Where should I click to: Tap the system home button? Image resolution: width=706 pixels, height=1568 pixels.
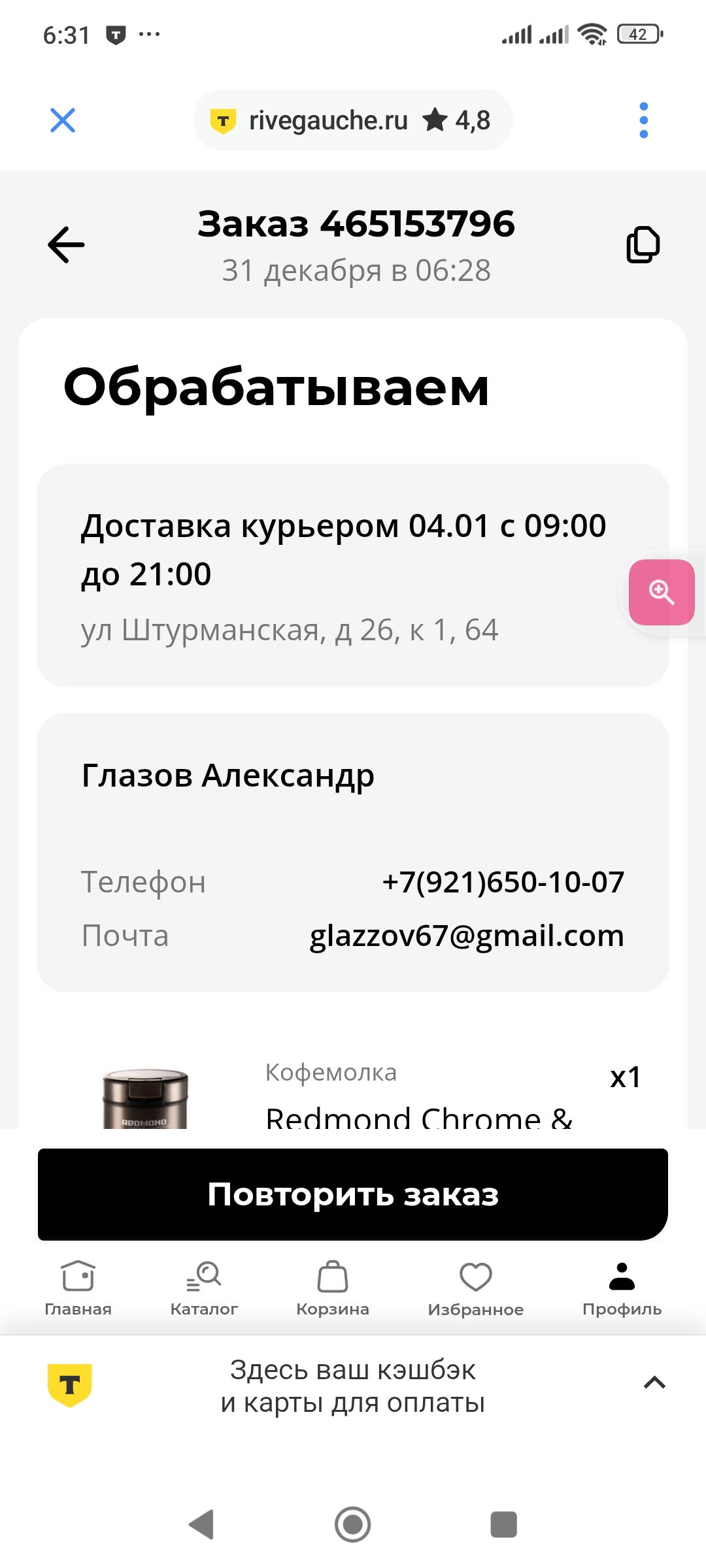tap(353, 1525)
